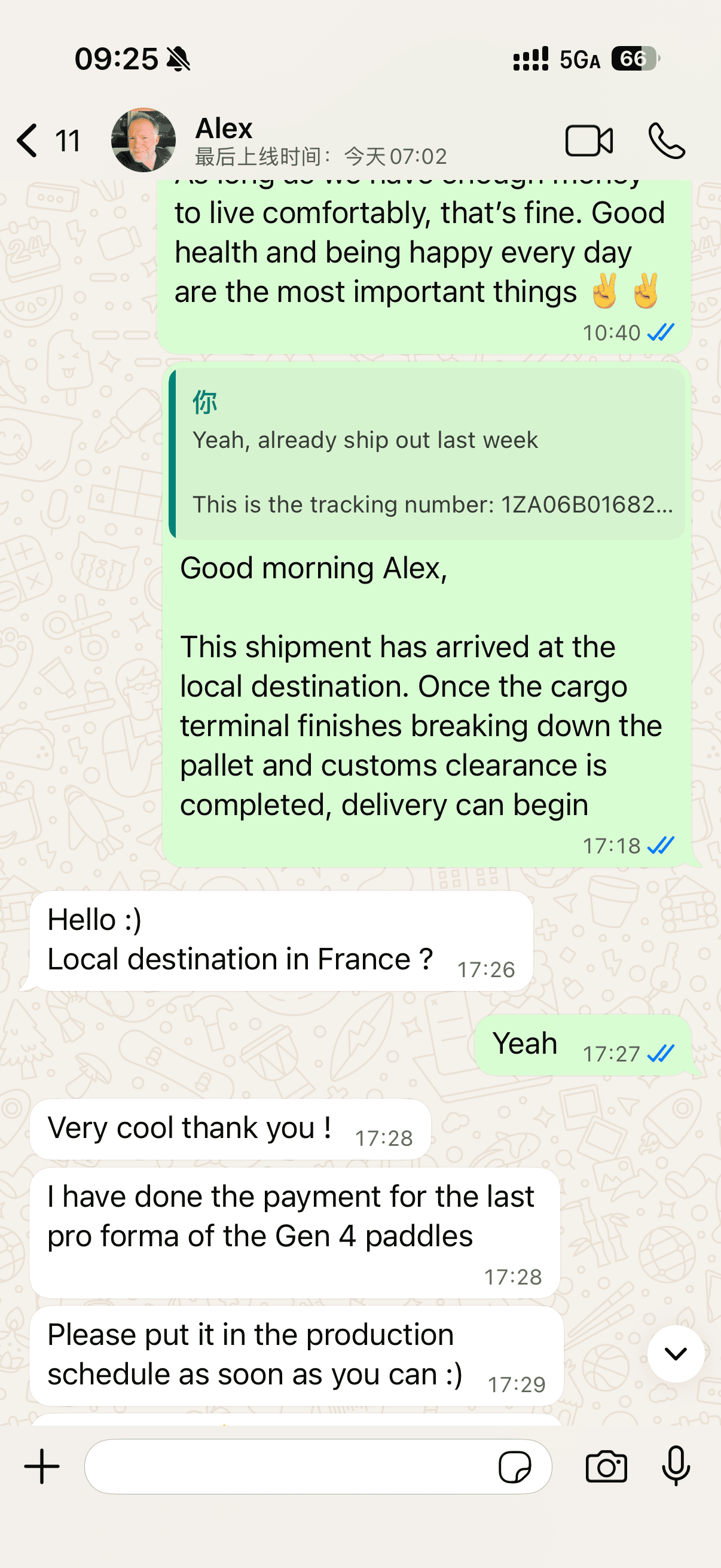
Task: Open the camera to send a photo
Action: pos(606,1466)
